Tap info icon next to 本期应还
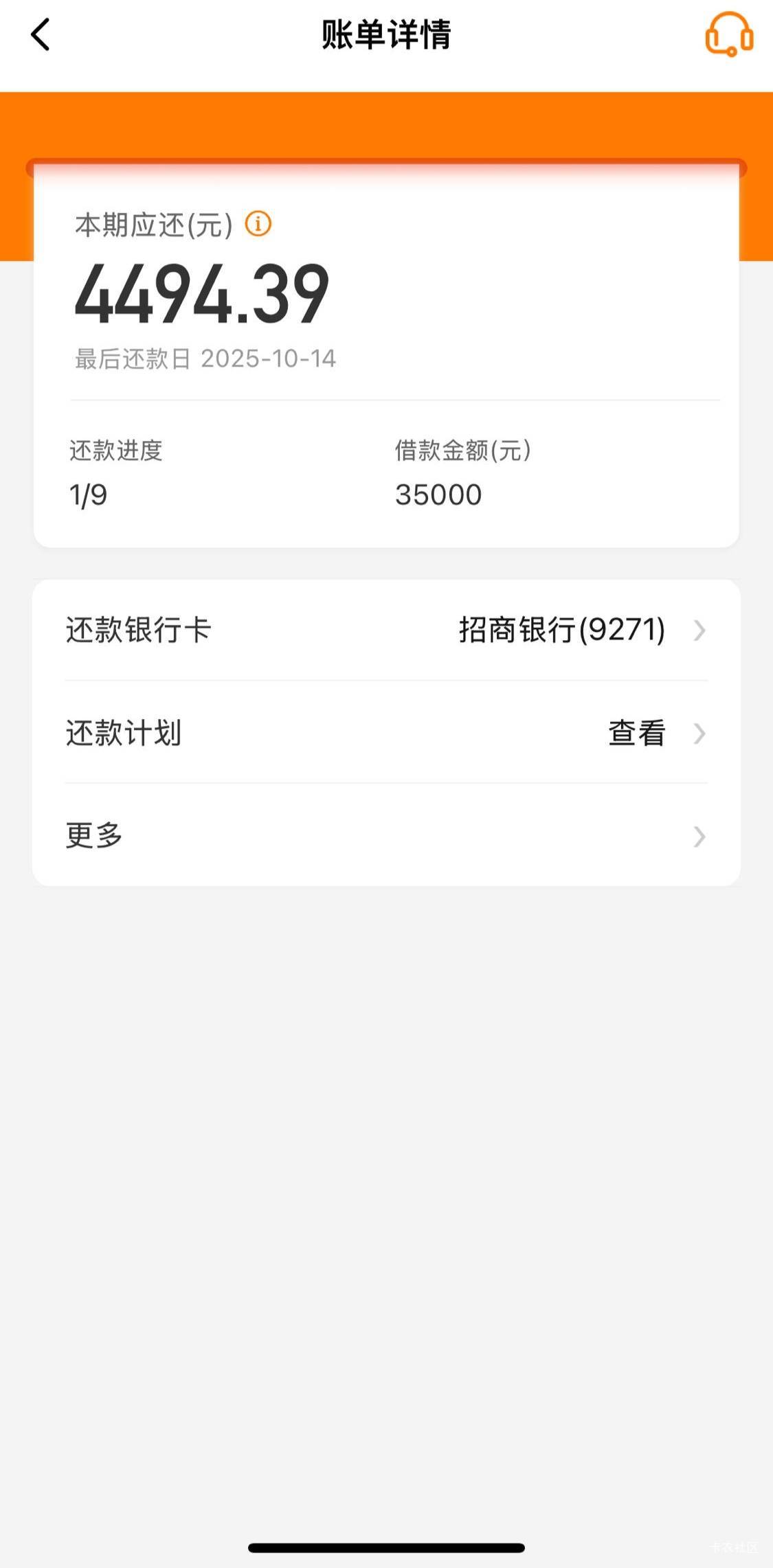 [258, 224]
